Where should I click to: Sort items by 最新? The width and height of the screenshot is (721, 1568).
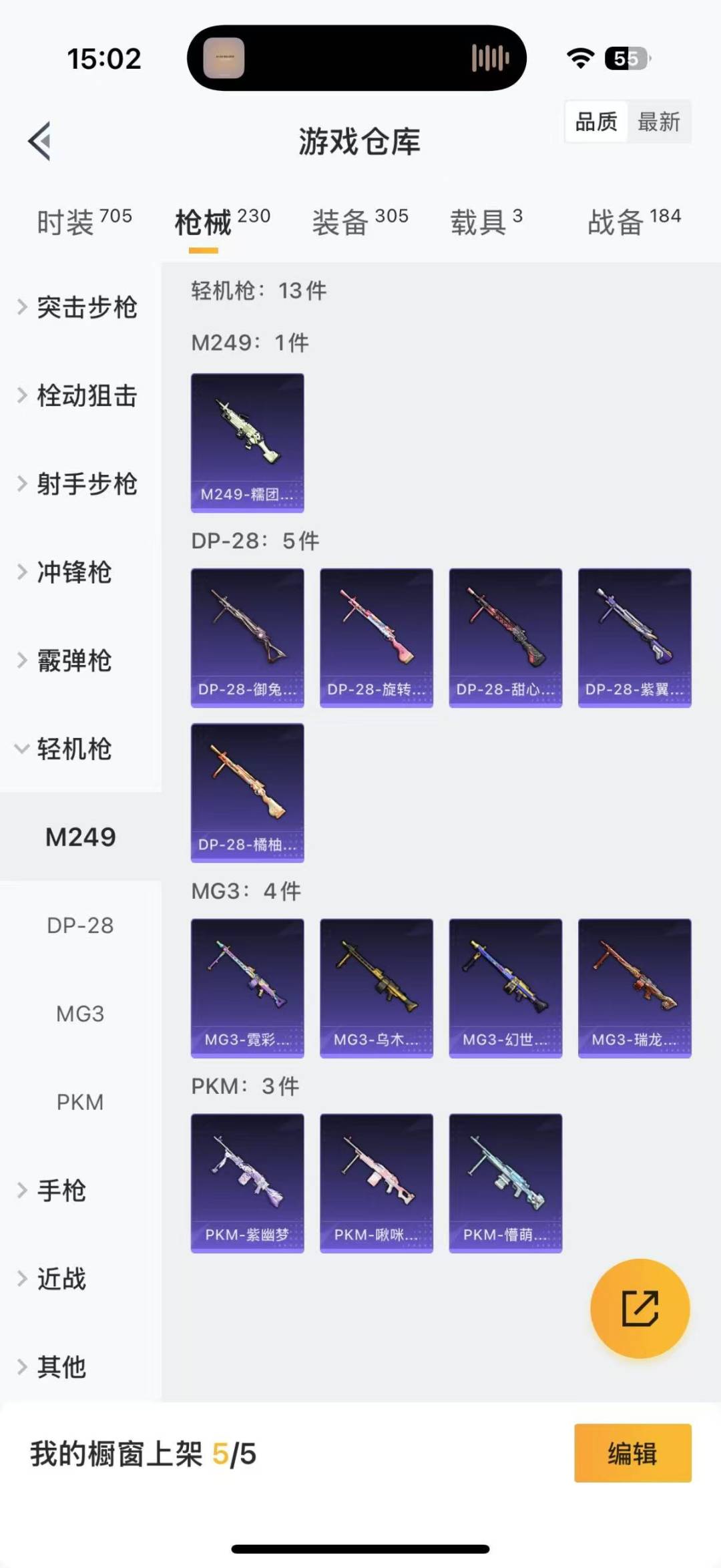pyautogui.click(x=658, y=122)
